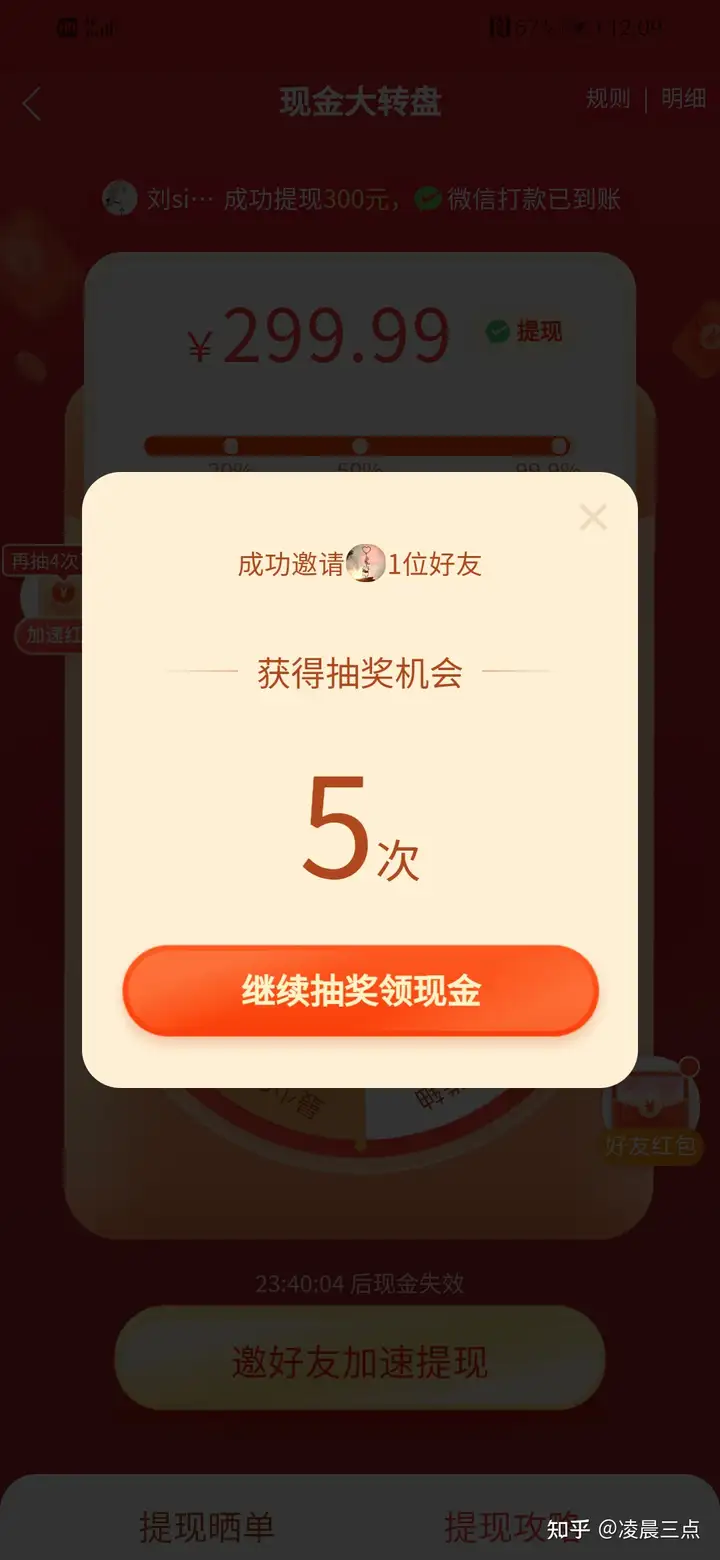Tap 邀好友加速提现 button
This screenshot has width=720, height=1560.
tap(360, 1362)
